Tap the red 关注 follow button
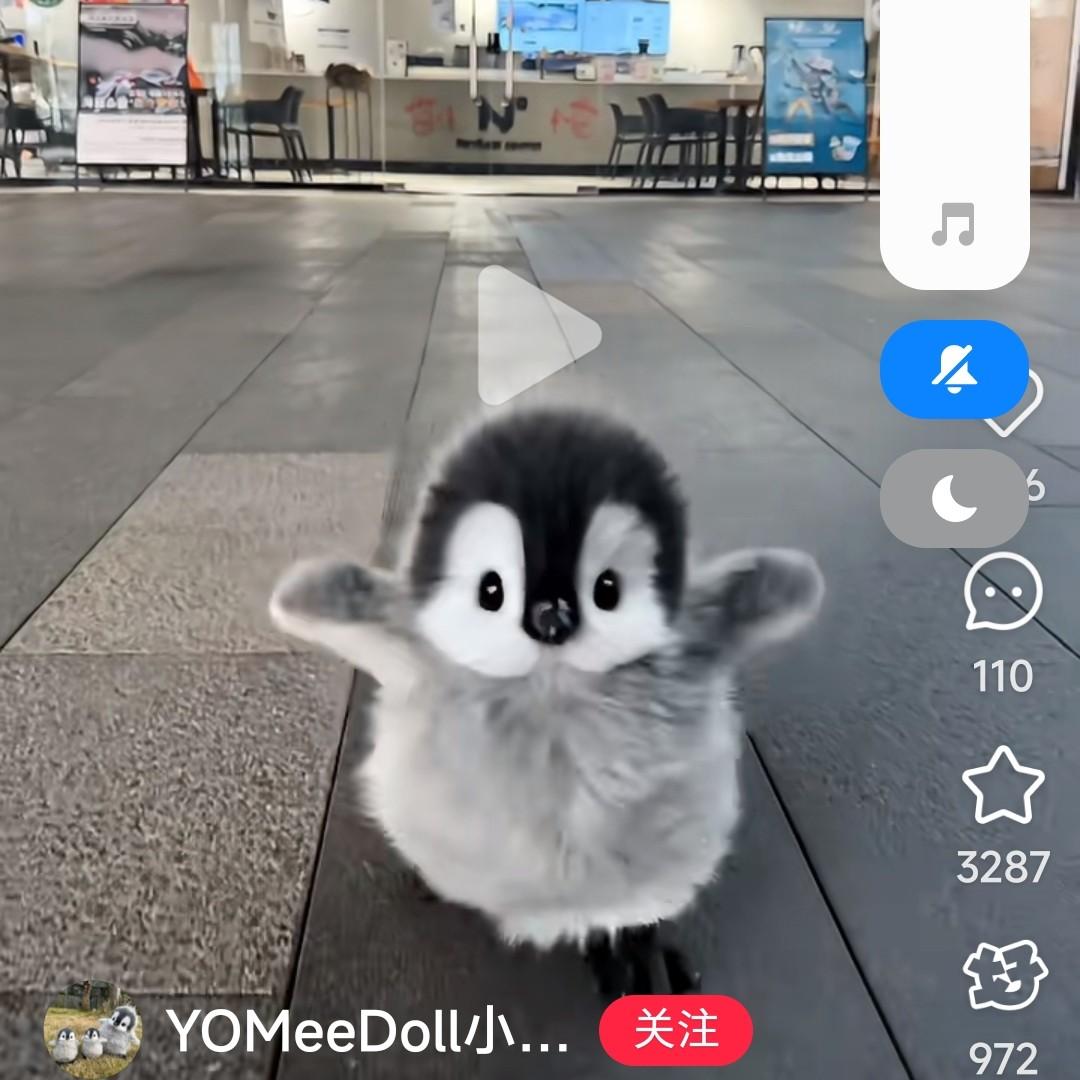 pos(676,1029)
